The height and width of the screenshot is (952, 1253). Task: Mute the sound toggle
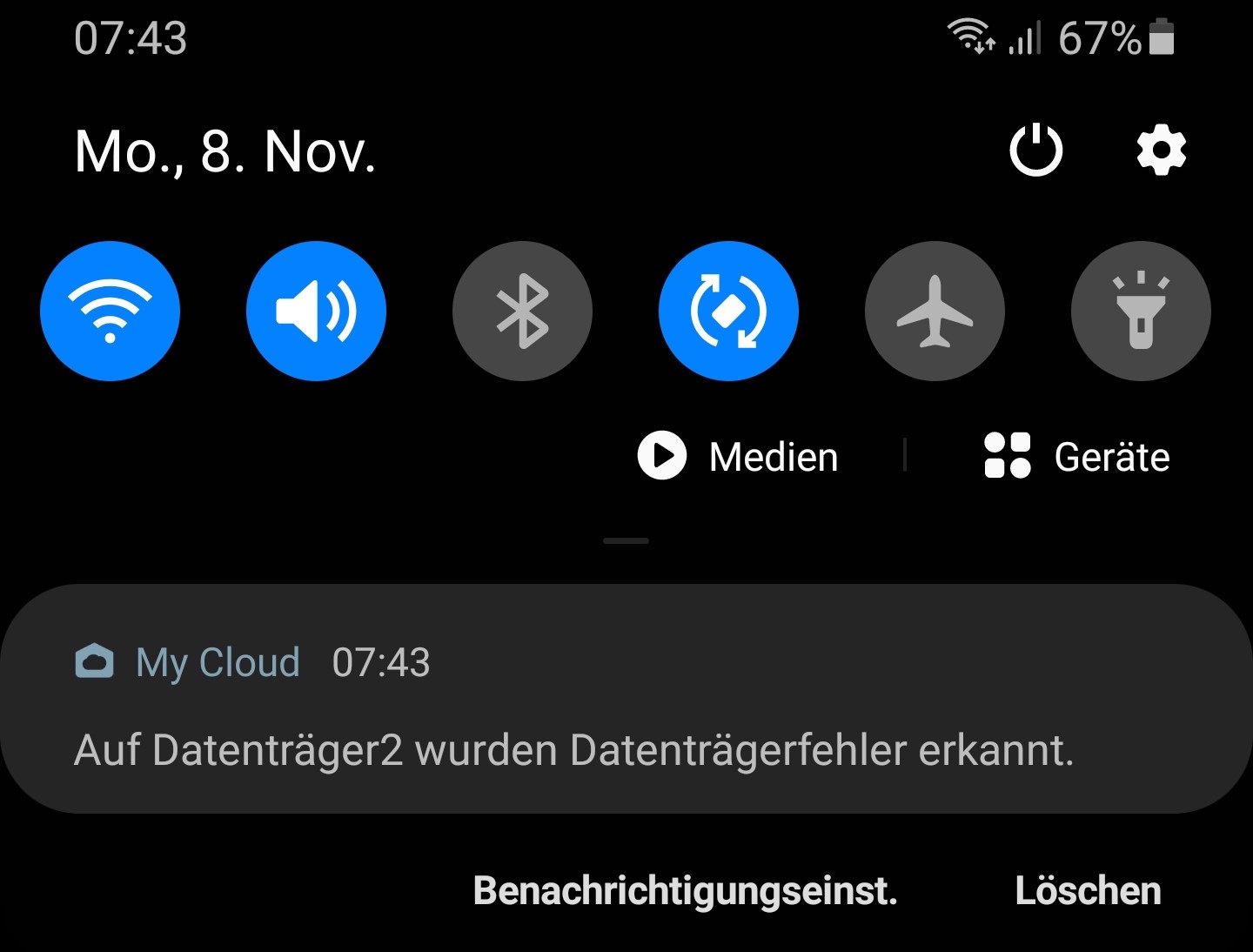[x=316, y=311]
